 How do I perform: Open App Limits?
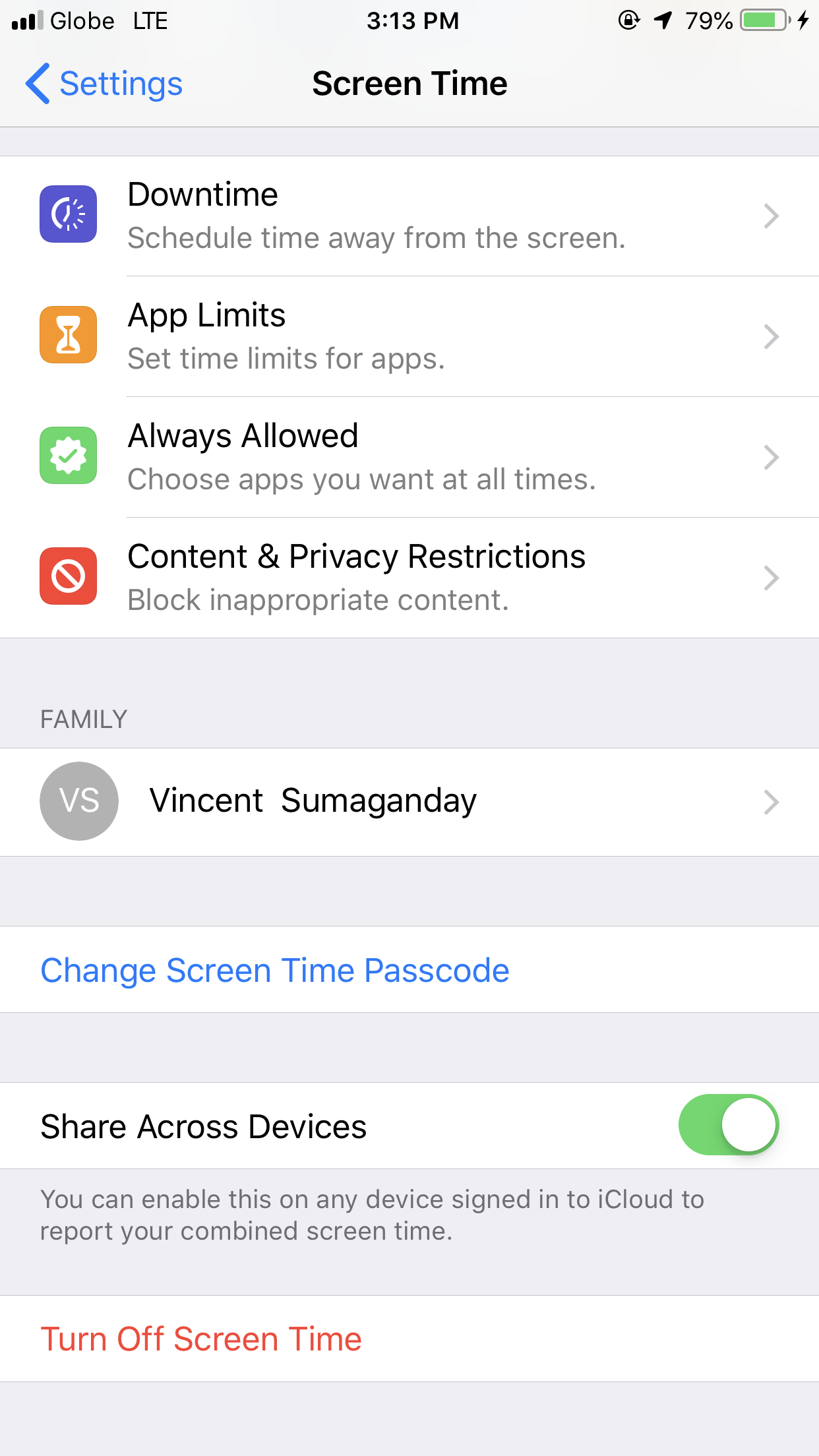(x=409, y=336)
